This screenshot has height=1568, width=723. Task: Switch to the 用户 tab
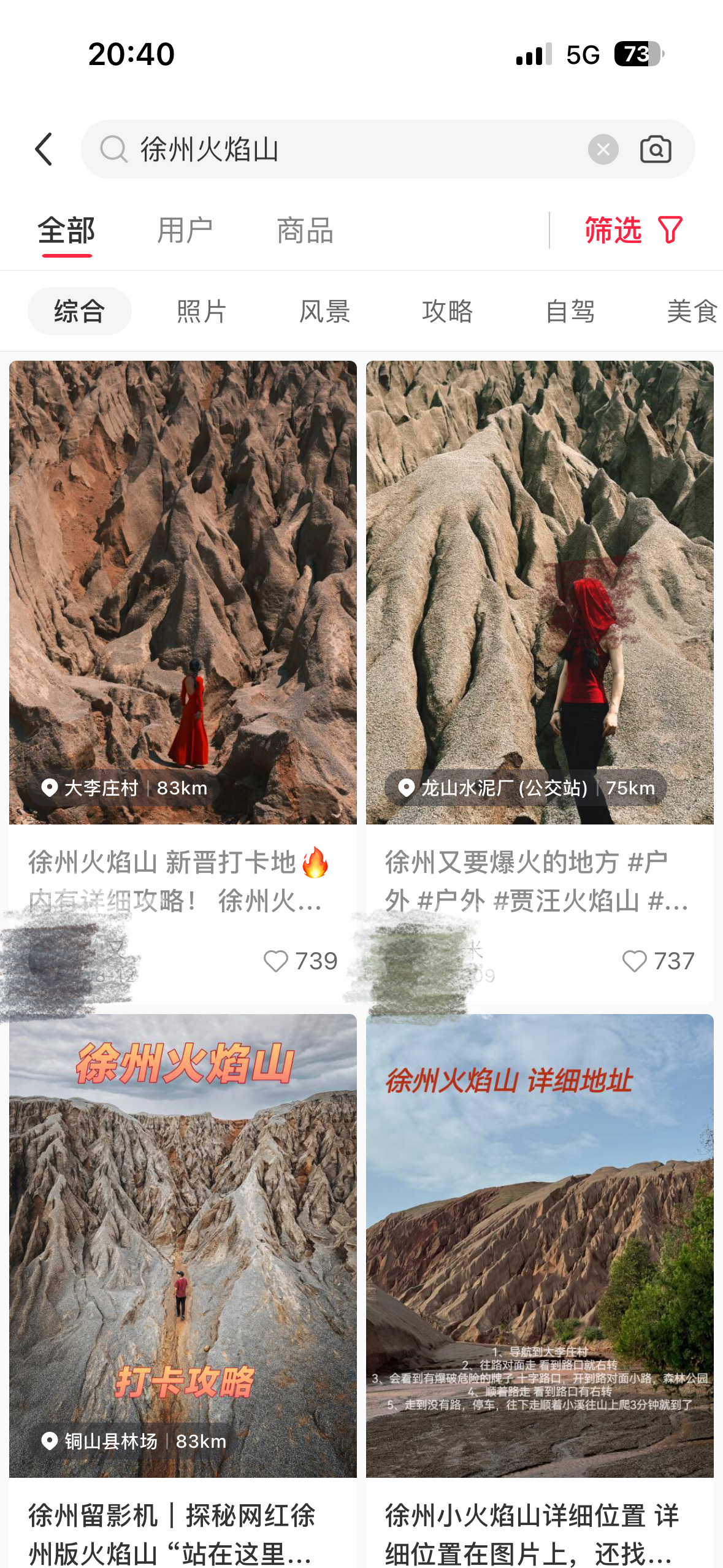click(185, 231)
